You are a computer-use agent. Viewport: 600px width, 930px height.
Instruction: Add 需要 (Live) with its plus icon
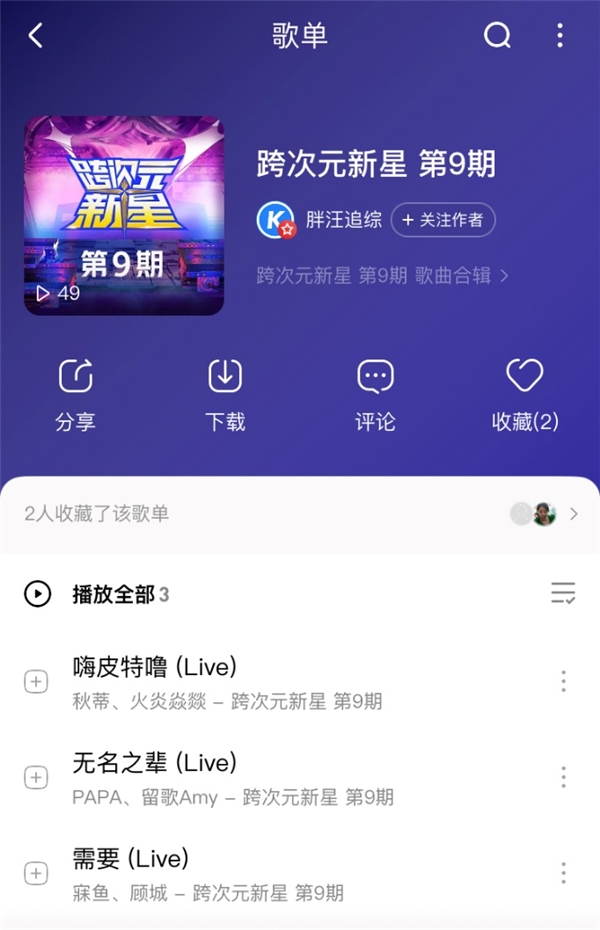pos(36,873)
